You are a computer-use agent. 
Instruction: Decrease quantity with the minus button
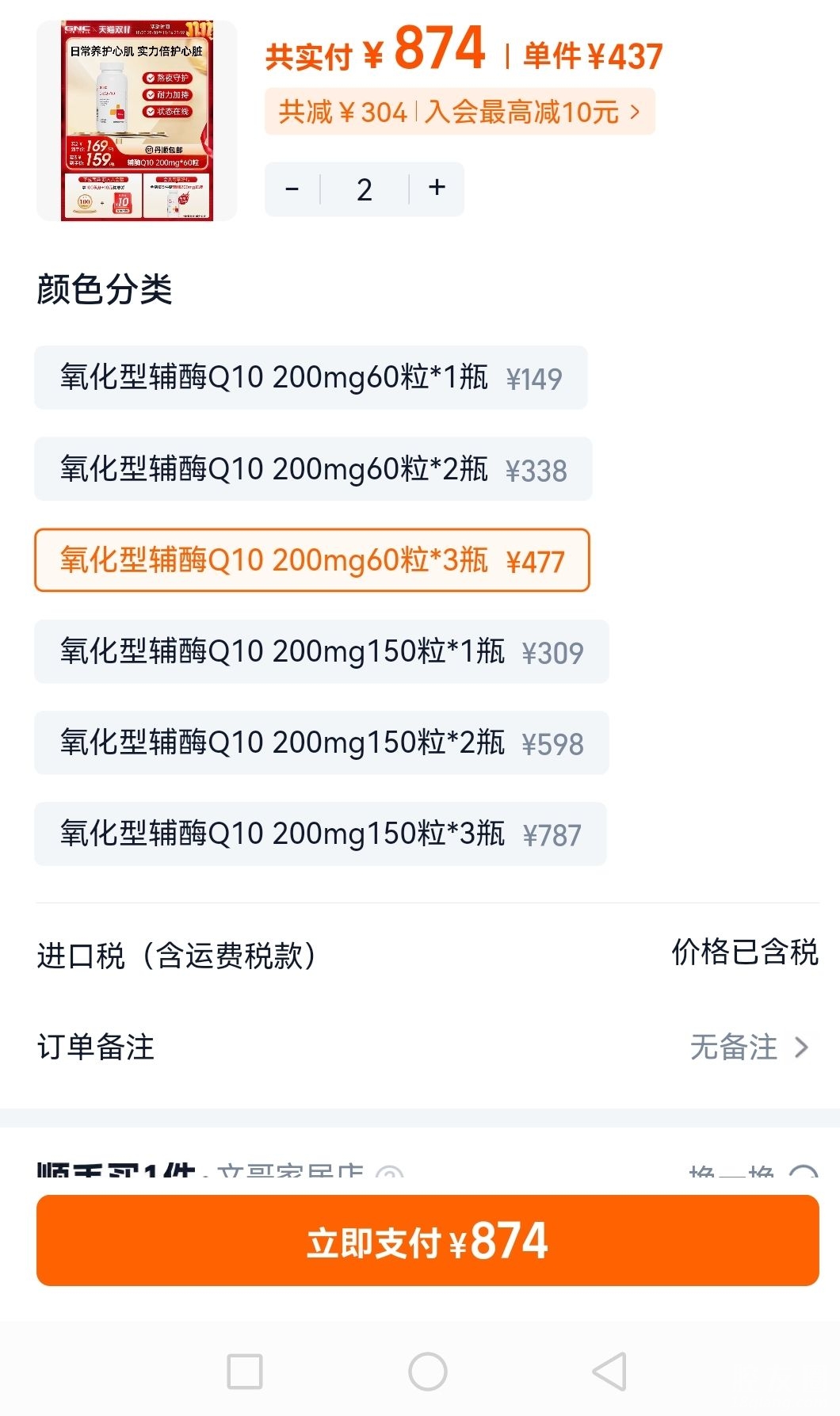(292, 189)
